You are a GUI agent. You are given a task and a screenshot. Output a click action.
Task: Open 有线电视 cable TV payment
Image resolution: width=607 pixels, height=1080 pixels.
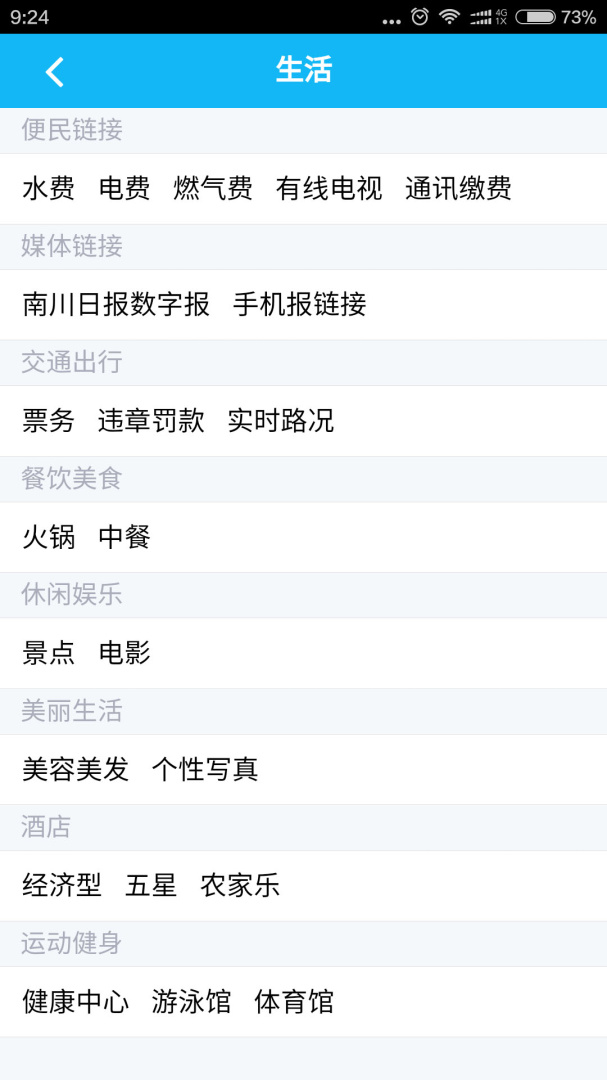click(x=329, y=188)
